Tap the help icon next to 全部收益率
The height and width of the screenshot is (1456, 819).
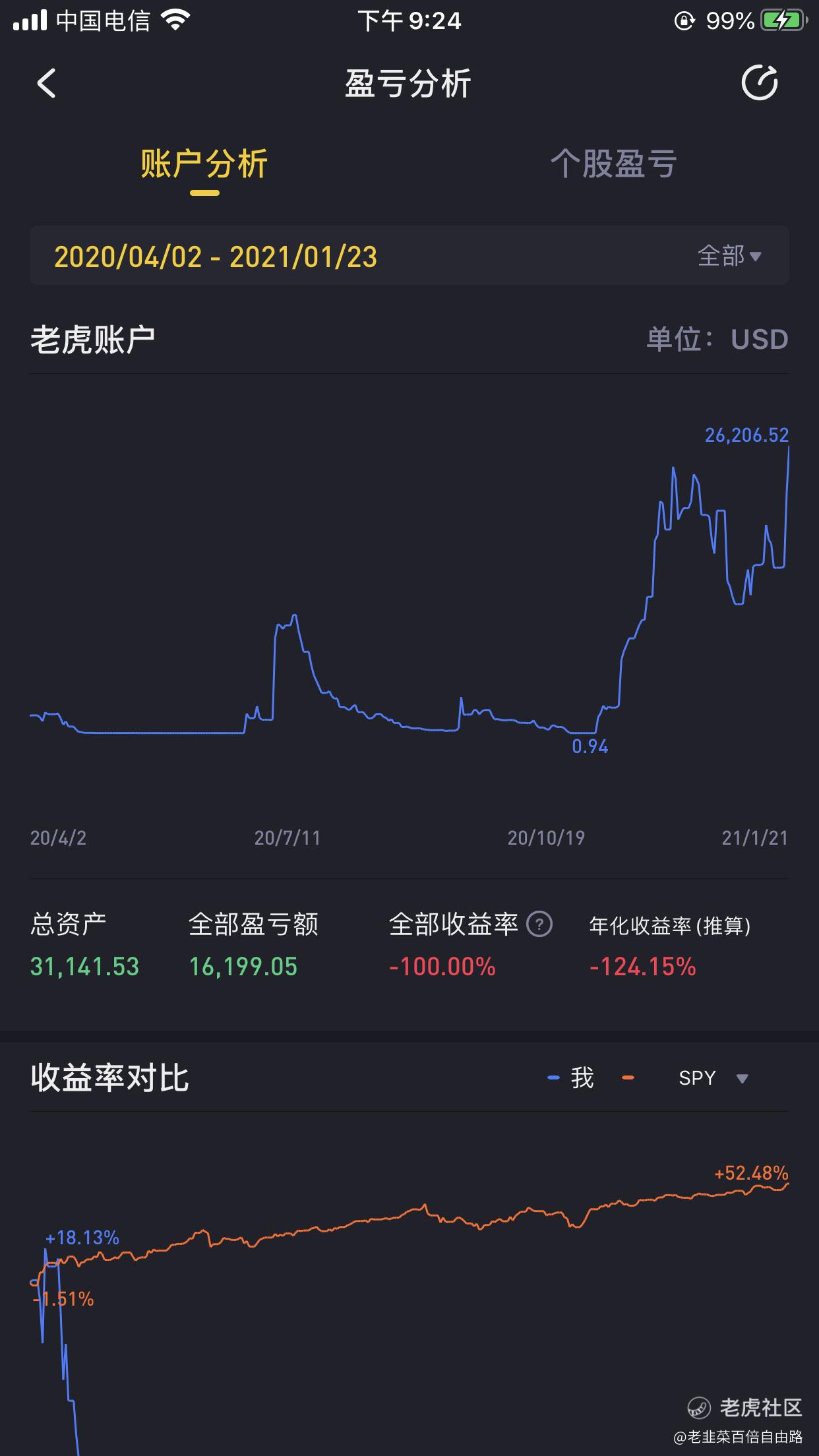click(x=539, y=924)
